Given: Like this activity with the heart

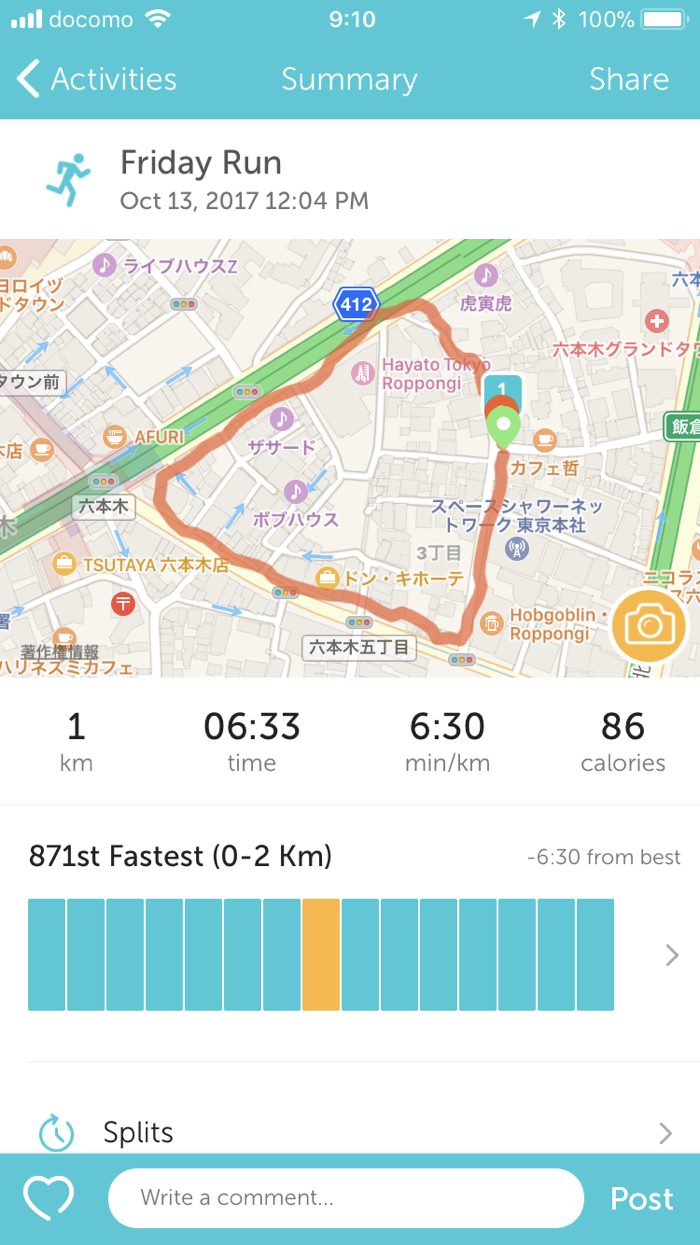Looking at the screenshot, I should (49, 1197).
